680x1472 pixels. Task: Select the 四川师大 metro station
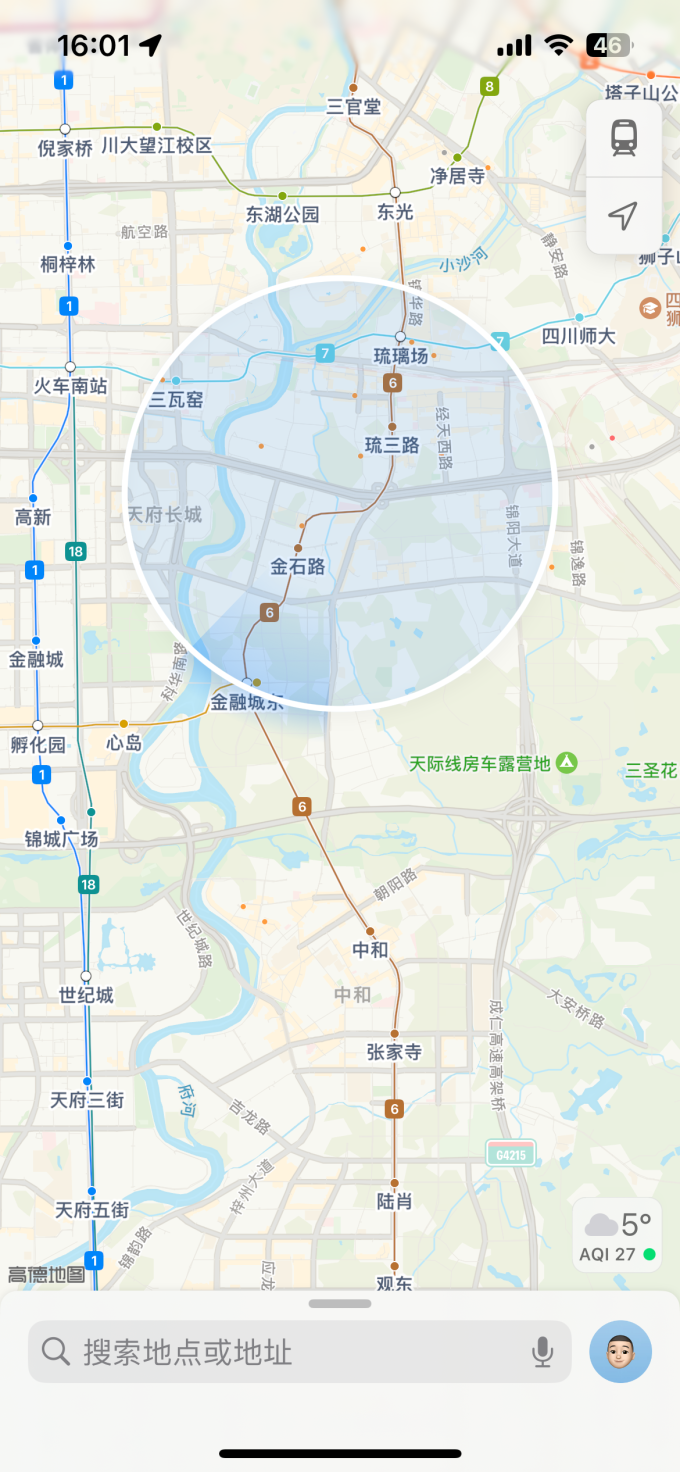579,318
